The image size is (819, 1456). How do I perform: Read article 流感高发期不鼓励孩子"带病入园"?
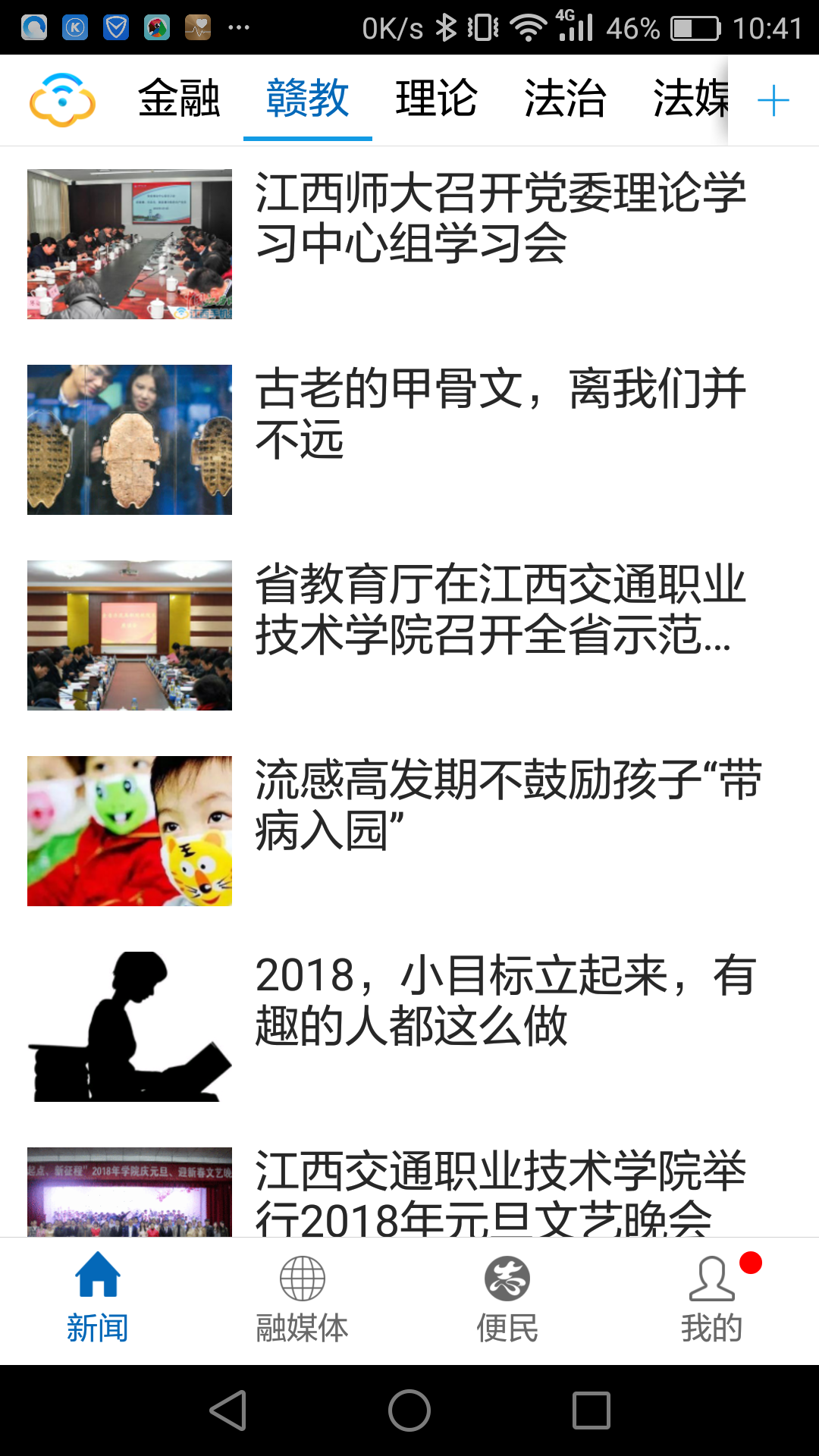[500, 805]
